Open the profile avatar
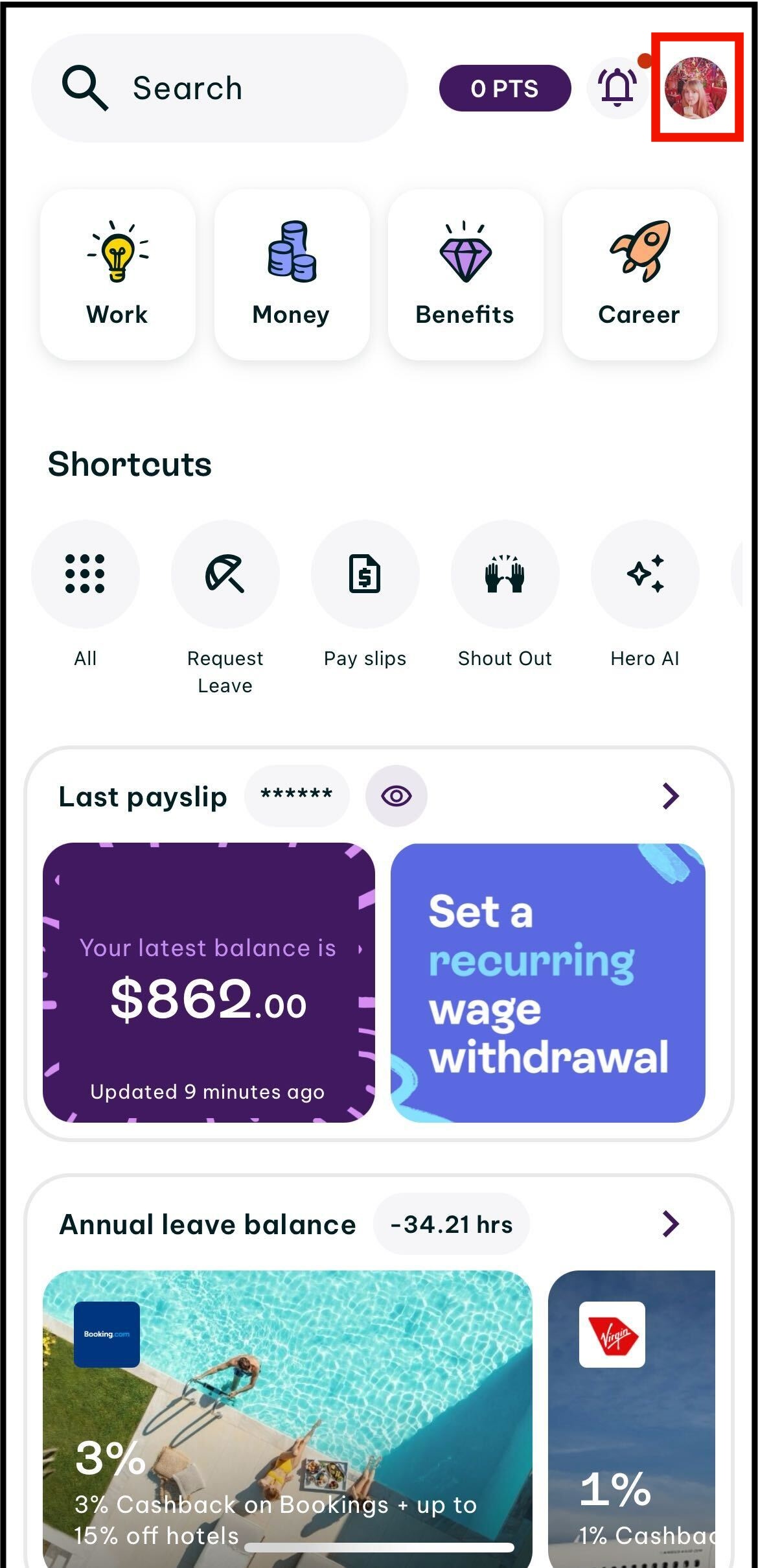This screenshot has height=1568, width=758. (696, 87)
